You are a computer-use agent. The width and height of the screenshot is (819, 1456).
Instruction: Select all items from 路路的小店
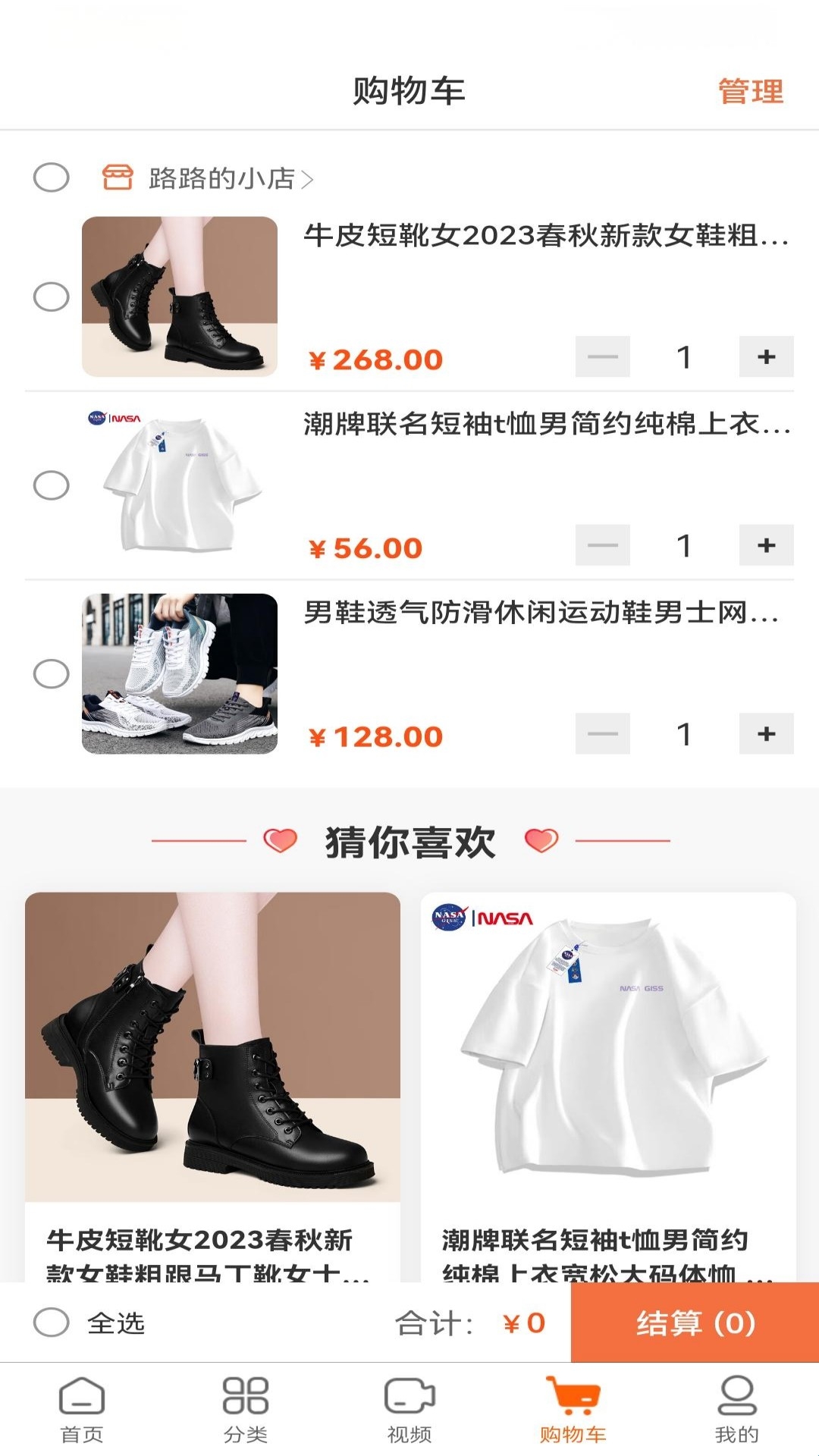pos(52,178)
